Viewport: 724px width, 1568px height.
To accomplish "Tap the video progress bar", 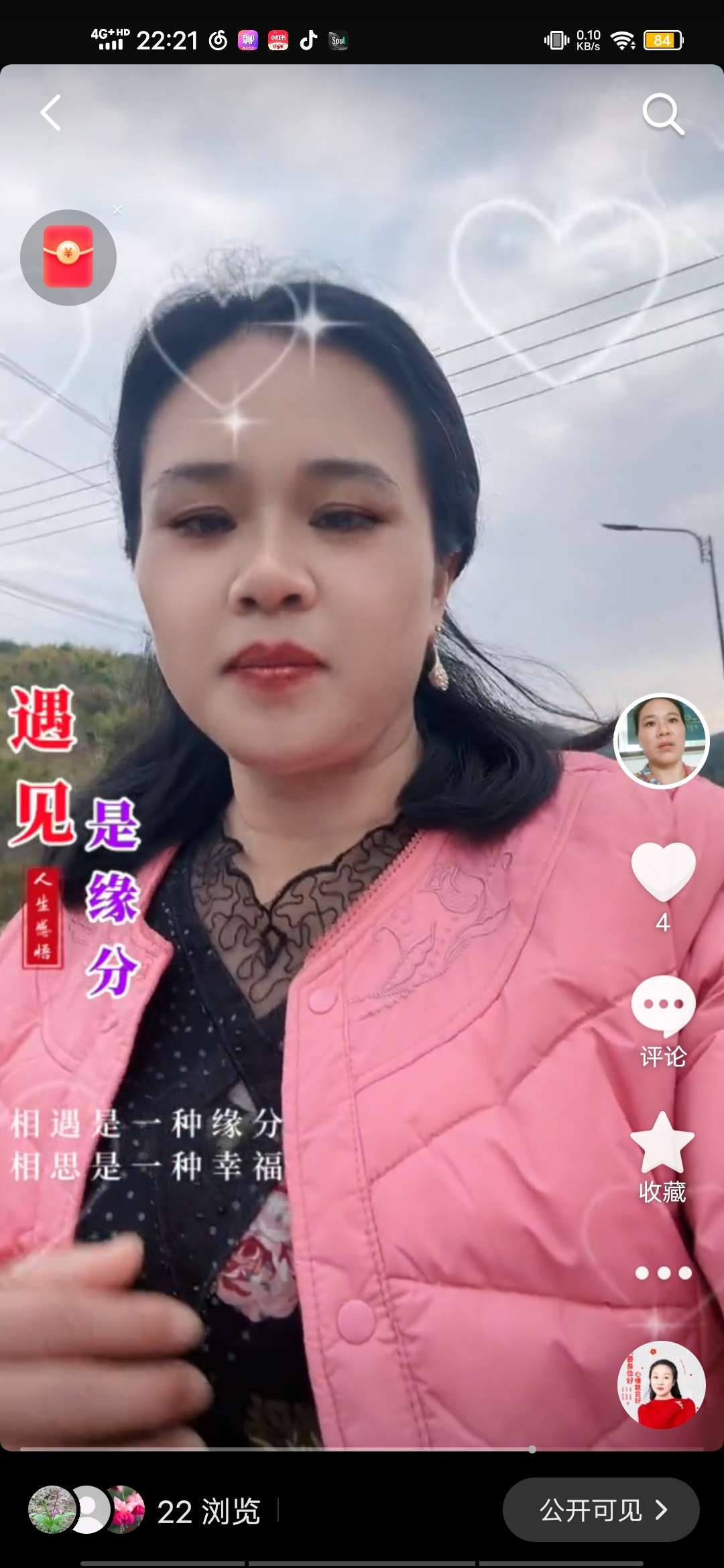I will (362, 1449).
